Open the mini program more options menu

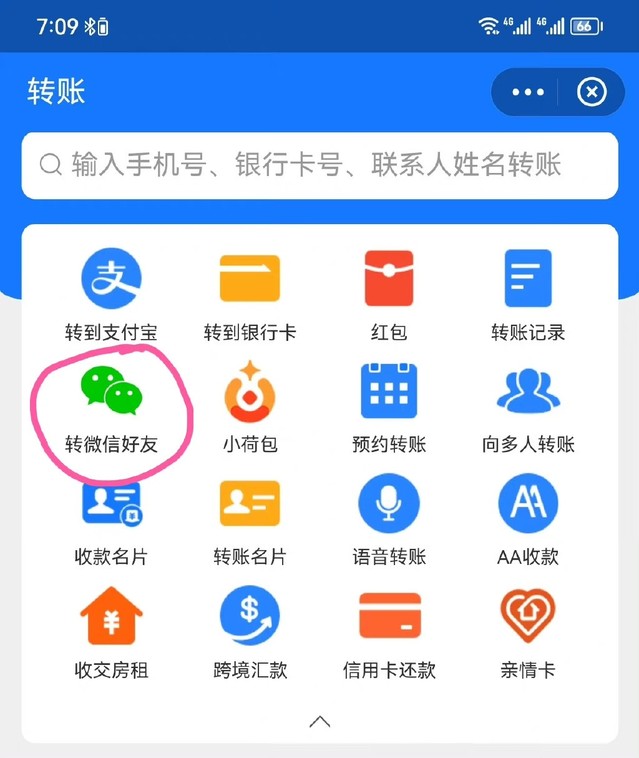pos(528,93)
